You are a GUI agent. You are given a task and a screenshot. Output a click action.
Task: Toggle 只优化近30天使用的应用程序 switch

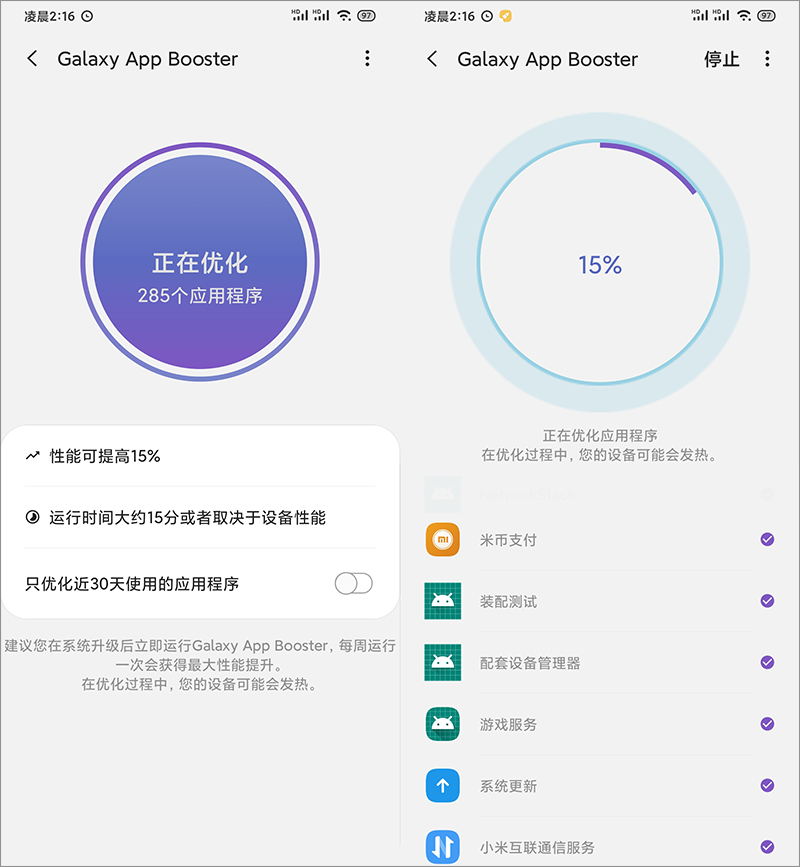[353, 583]
